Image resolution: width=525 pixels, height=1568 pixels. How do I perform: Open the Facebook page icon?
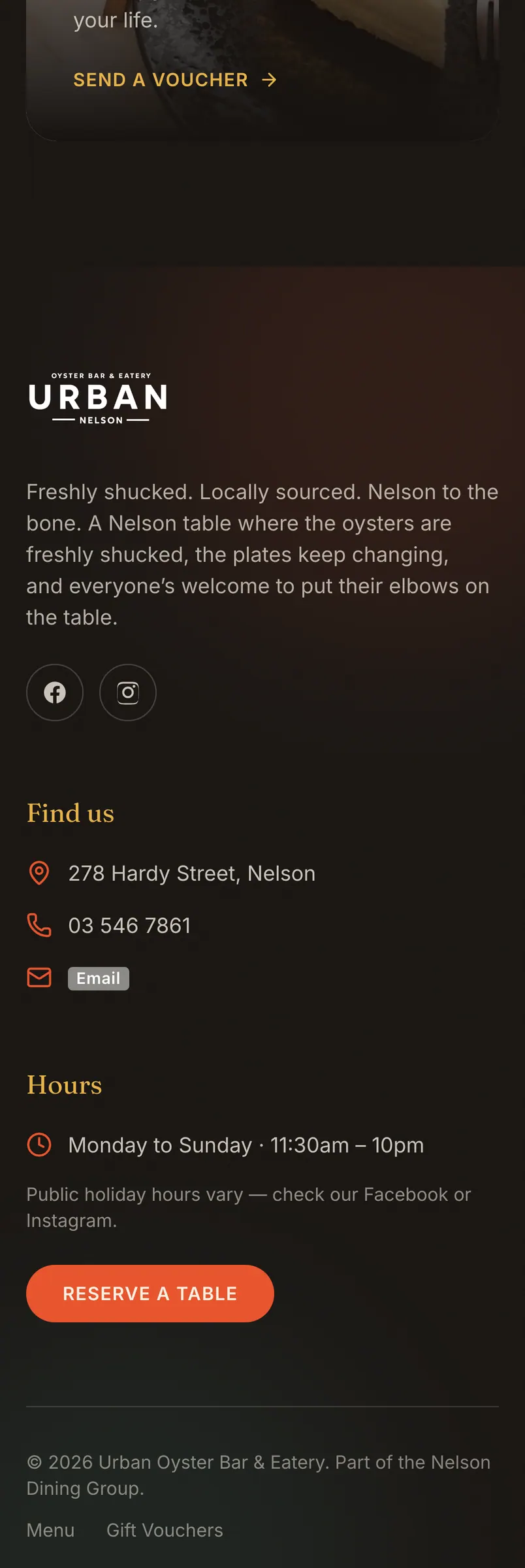55,693
